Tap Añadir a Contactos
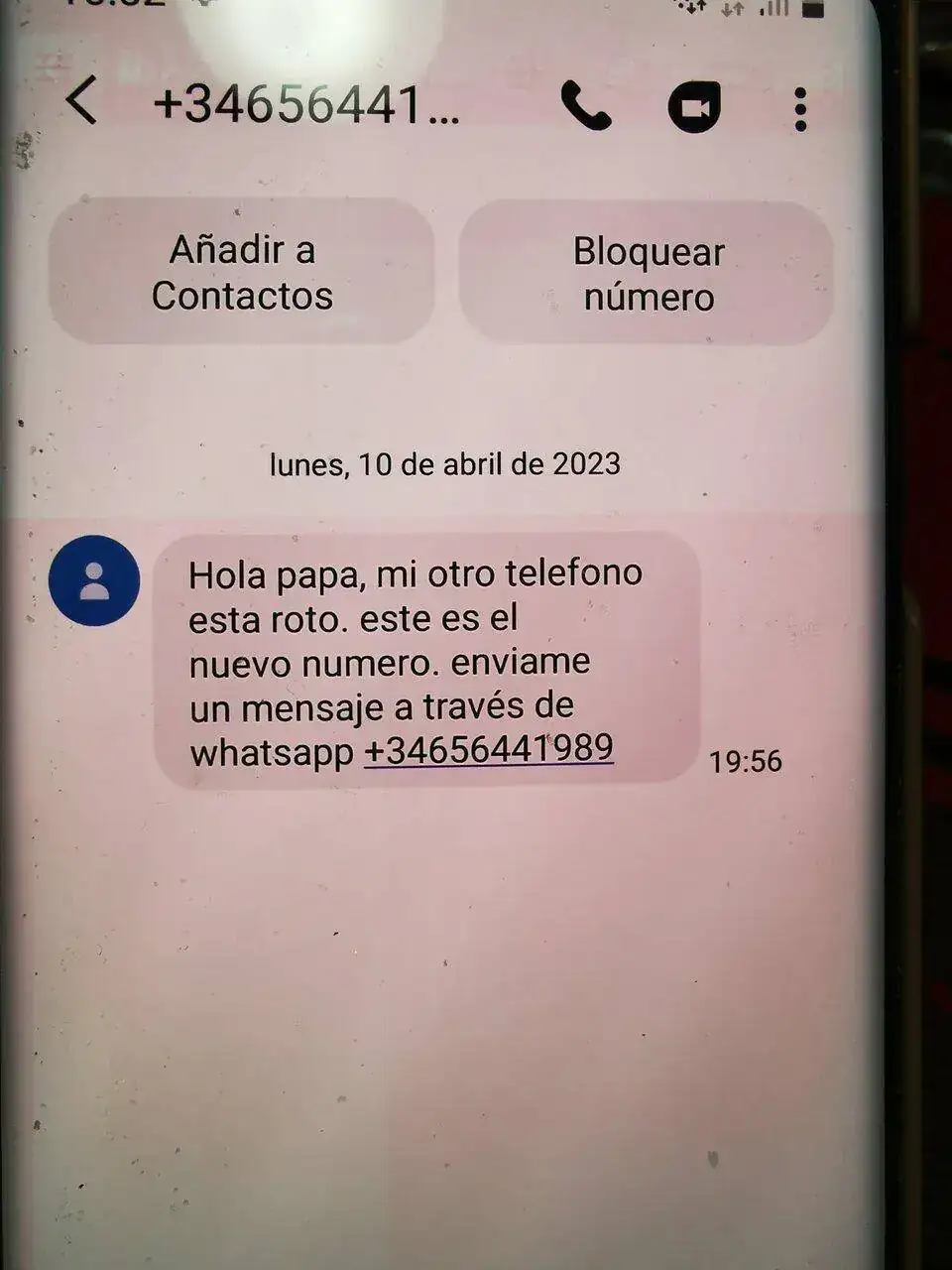952x1270 pixels. pos(242,272)
